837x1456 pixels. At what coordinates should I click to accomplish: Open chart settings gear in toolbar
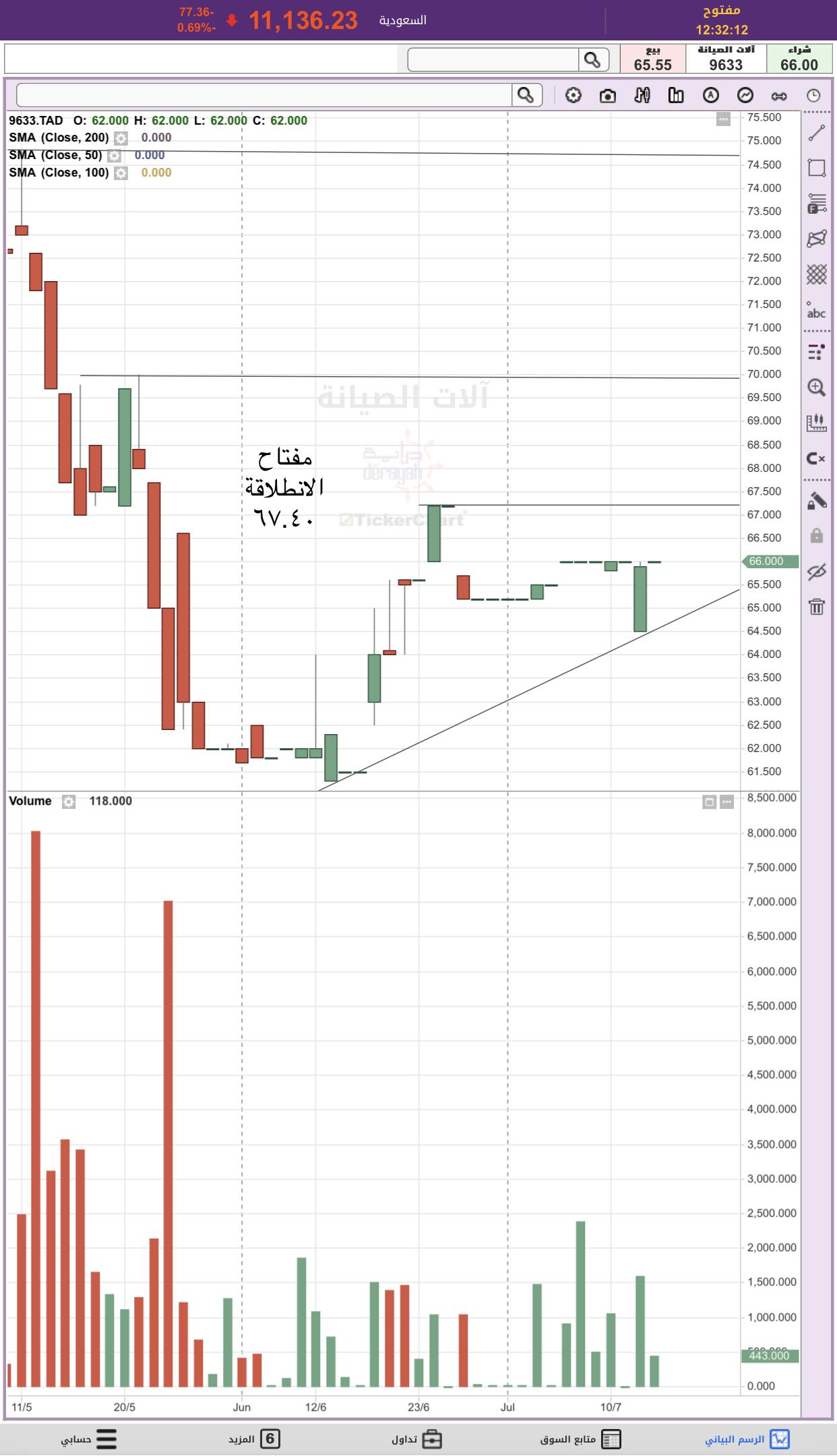[573, 96]
